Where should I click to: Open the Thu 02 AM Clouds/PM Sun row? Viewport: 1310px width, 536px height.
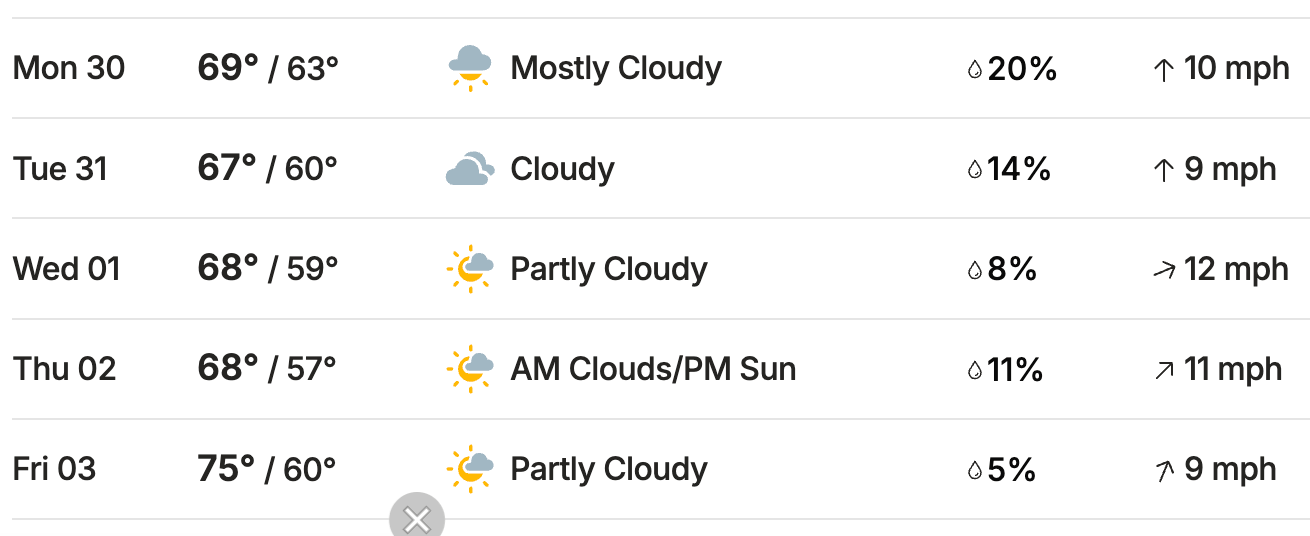coord(652,369)
